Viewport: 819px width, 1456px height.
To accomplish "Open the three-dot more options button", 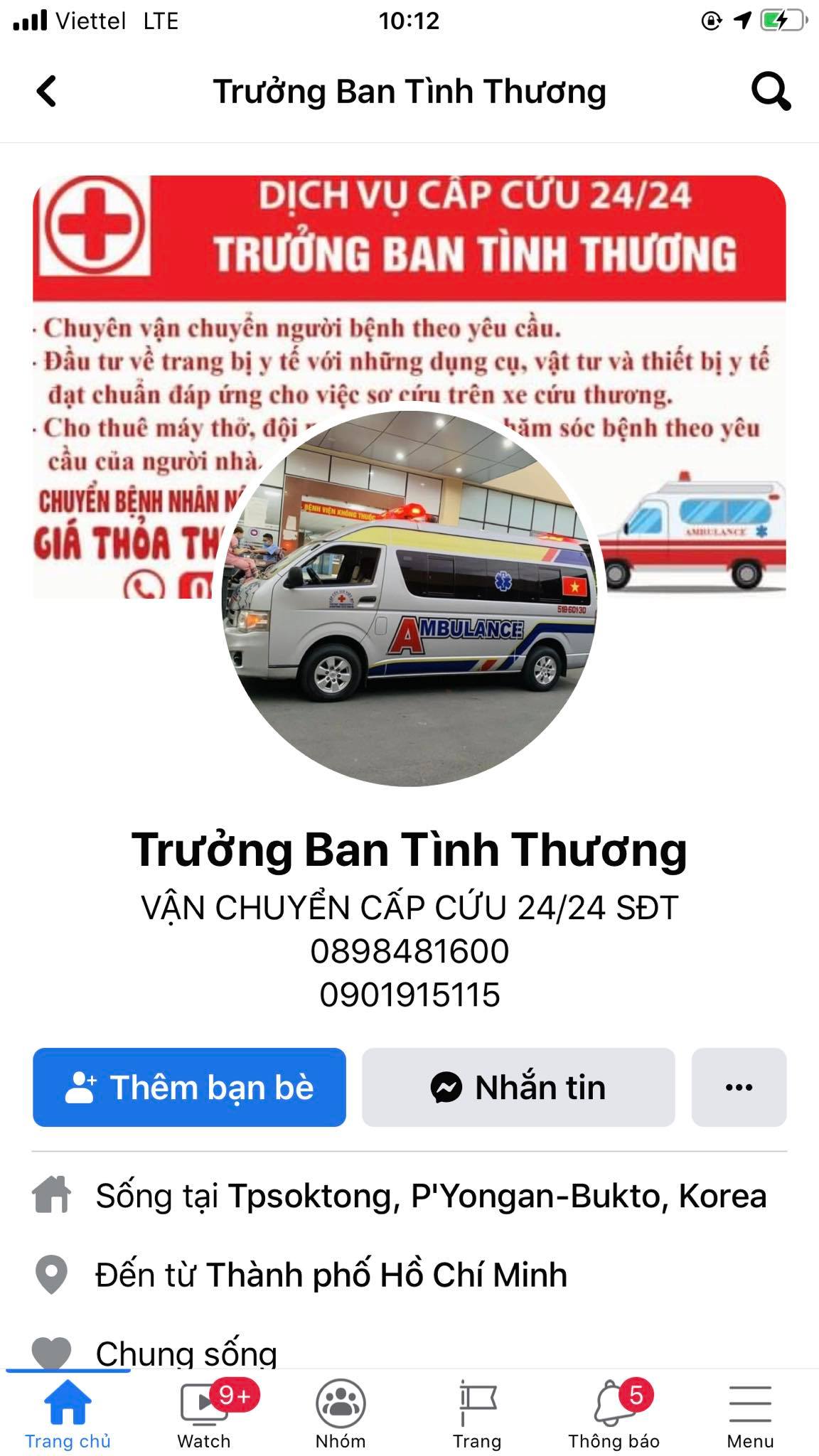I will coord(739,1087).
